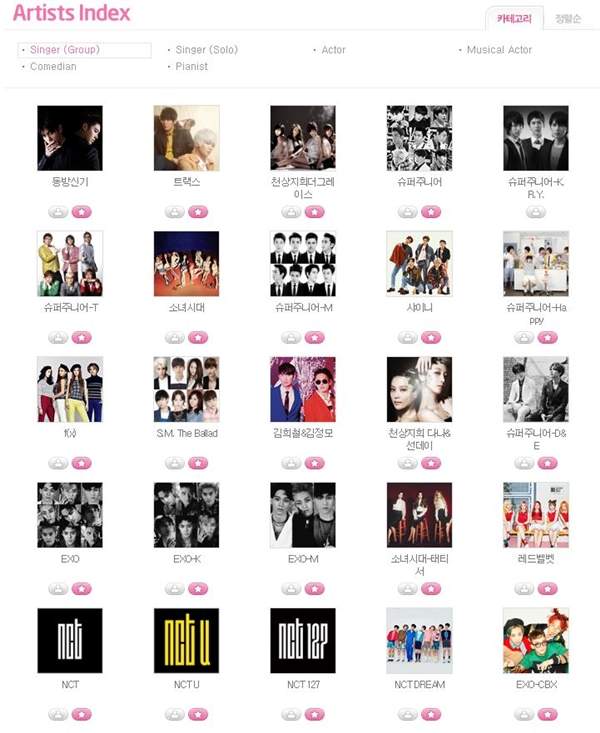The image size is (600, 733).
Task: Switch to the Comedian category
Action: click(x=53, y=67)
